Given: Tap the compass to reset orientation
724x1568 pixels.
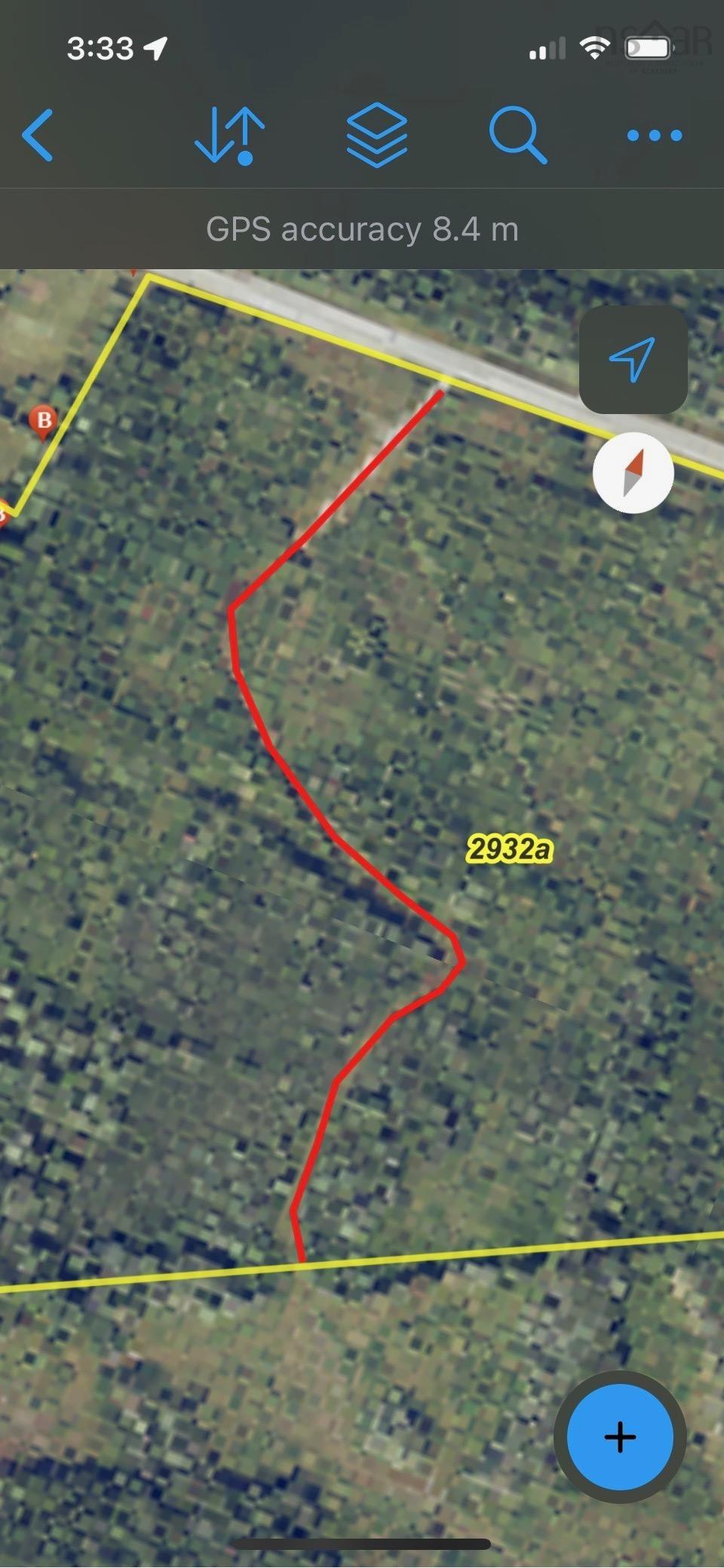Looking at the screenshot, I should click(x=633, y=473).
